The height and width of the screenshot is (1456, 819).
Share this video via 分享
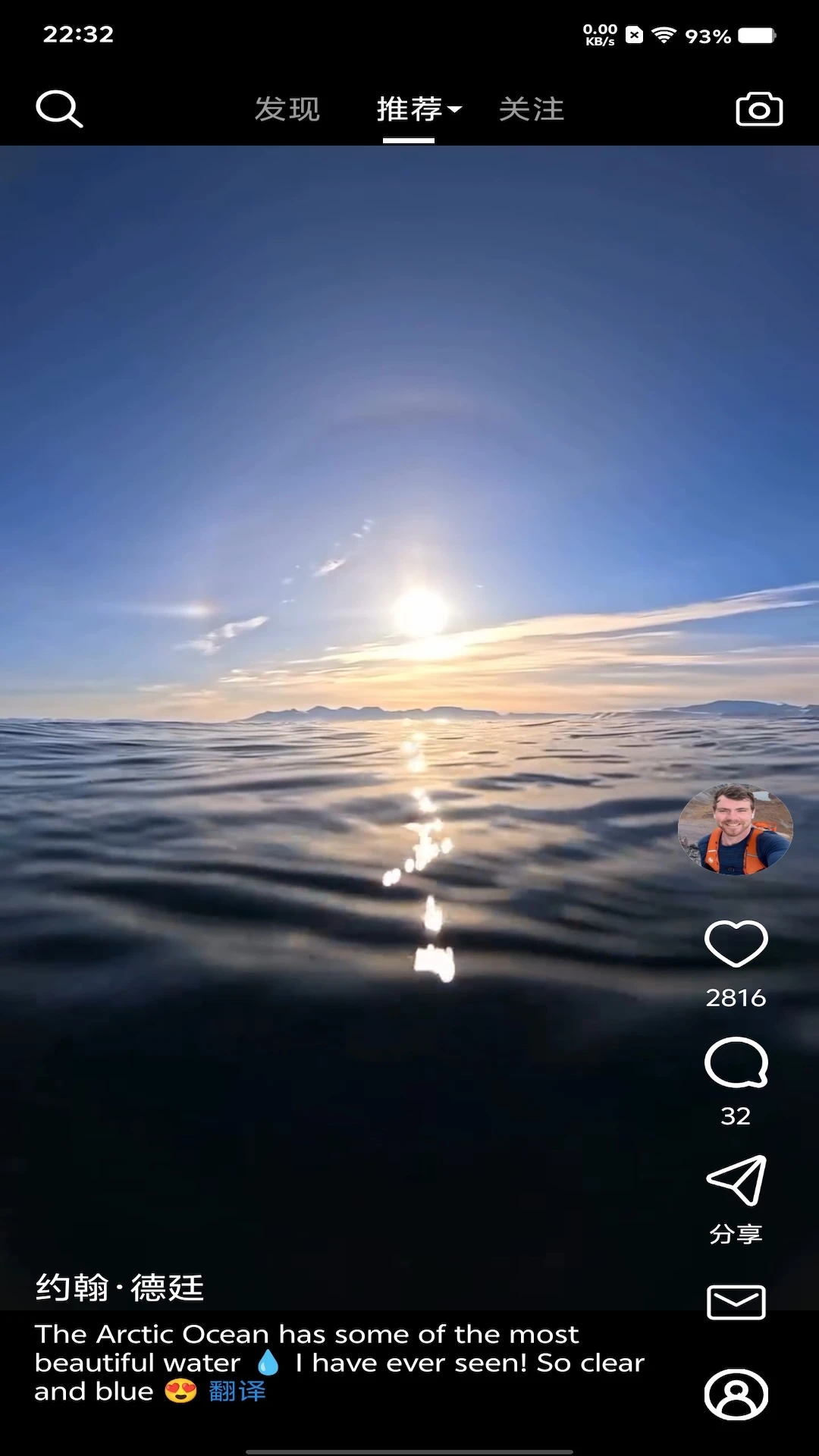pyautogui.click(x=736, y=1181)
